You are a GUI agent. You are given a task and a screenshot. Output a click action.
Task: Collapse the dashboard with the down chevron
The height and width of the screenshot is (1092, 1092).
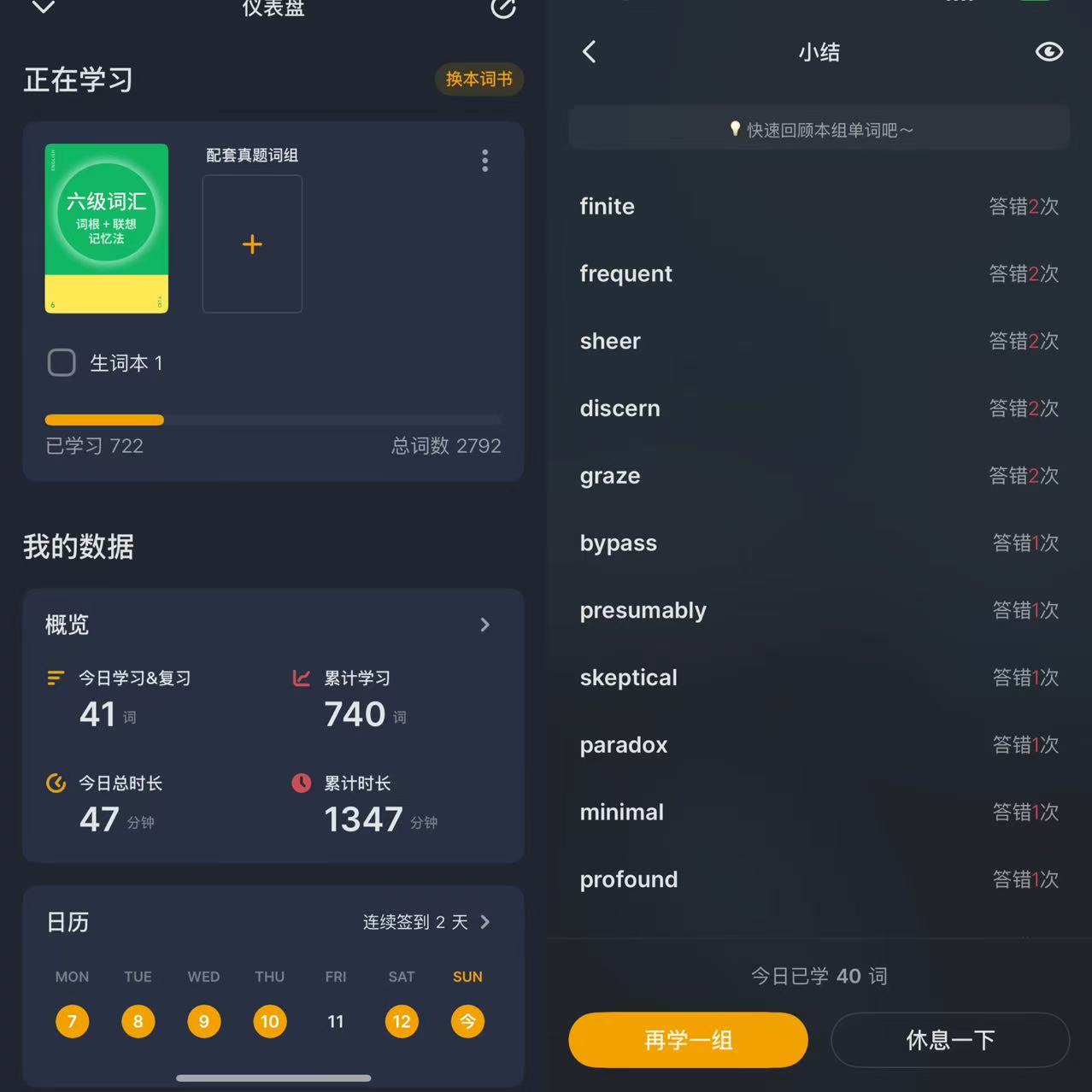[44, 7]
